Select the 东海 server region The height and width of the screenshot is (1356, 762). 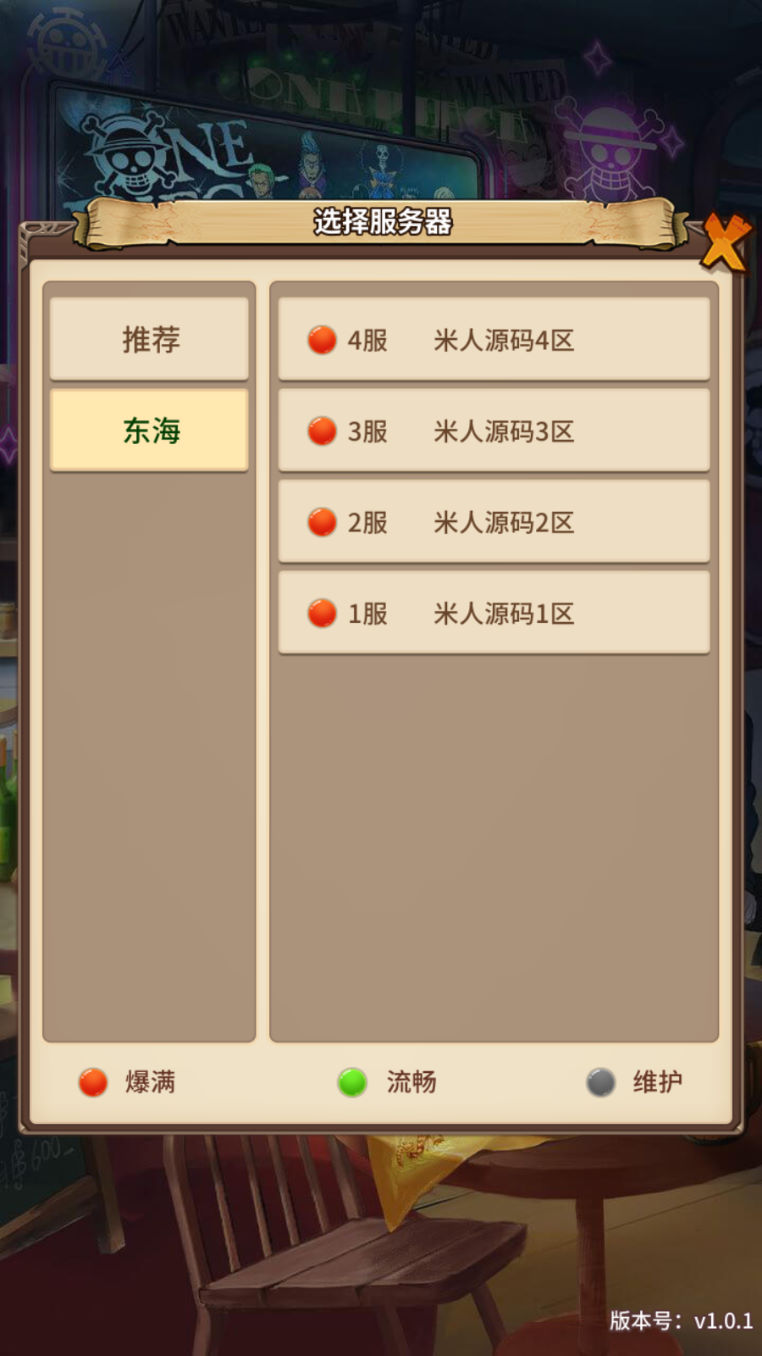tap(150, 430)
